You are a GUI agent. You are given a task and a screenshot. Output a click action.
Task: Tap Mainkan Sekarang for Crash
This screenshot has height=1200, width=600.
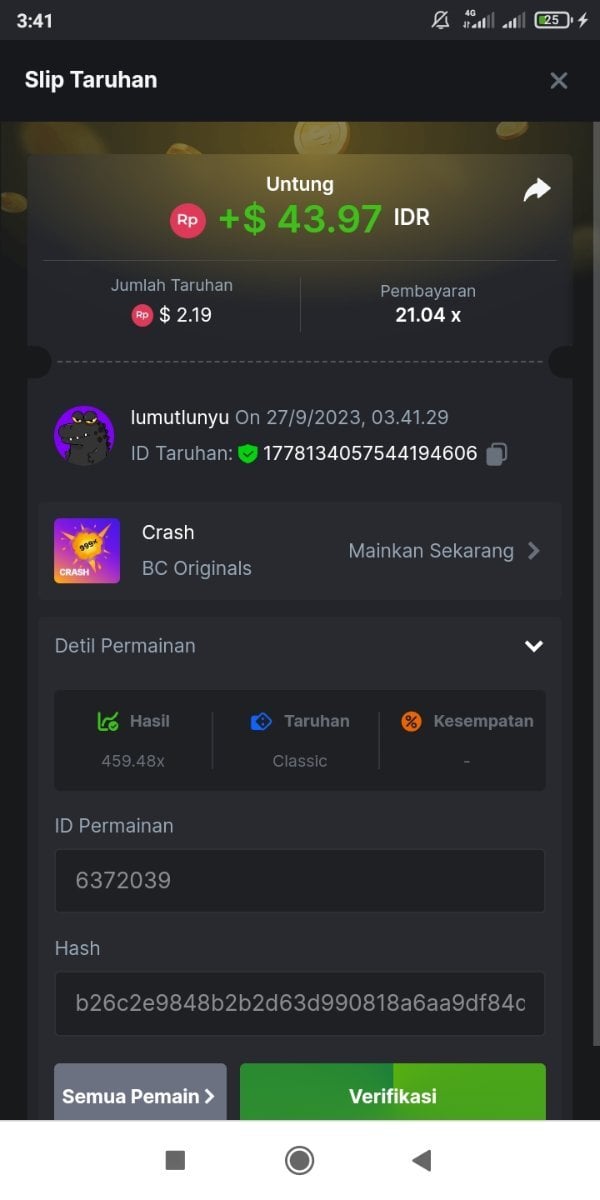tap(443, 551)
